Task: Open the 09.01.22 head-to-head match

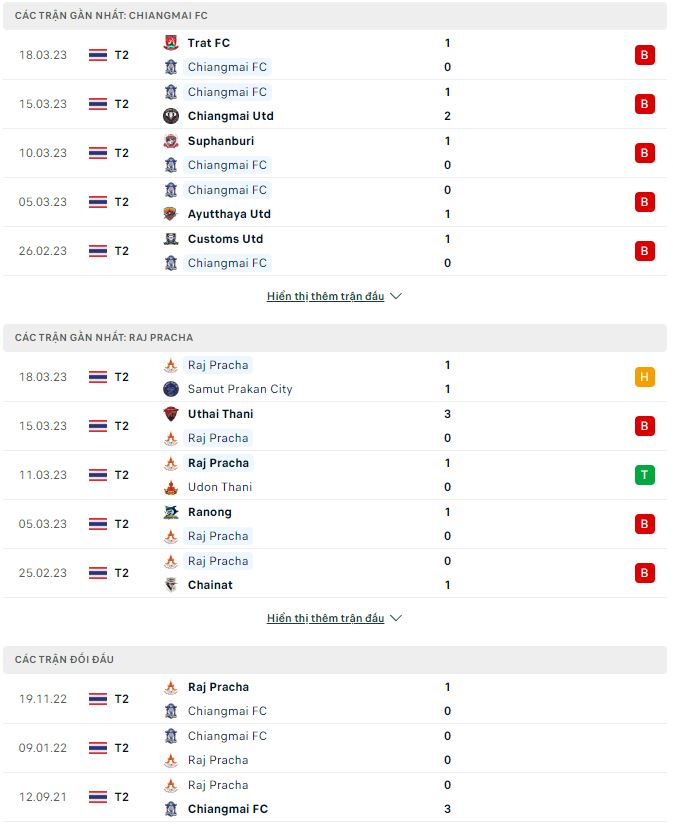Action: click(x=336, y=748)
